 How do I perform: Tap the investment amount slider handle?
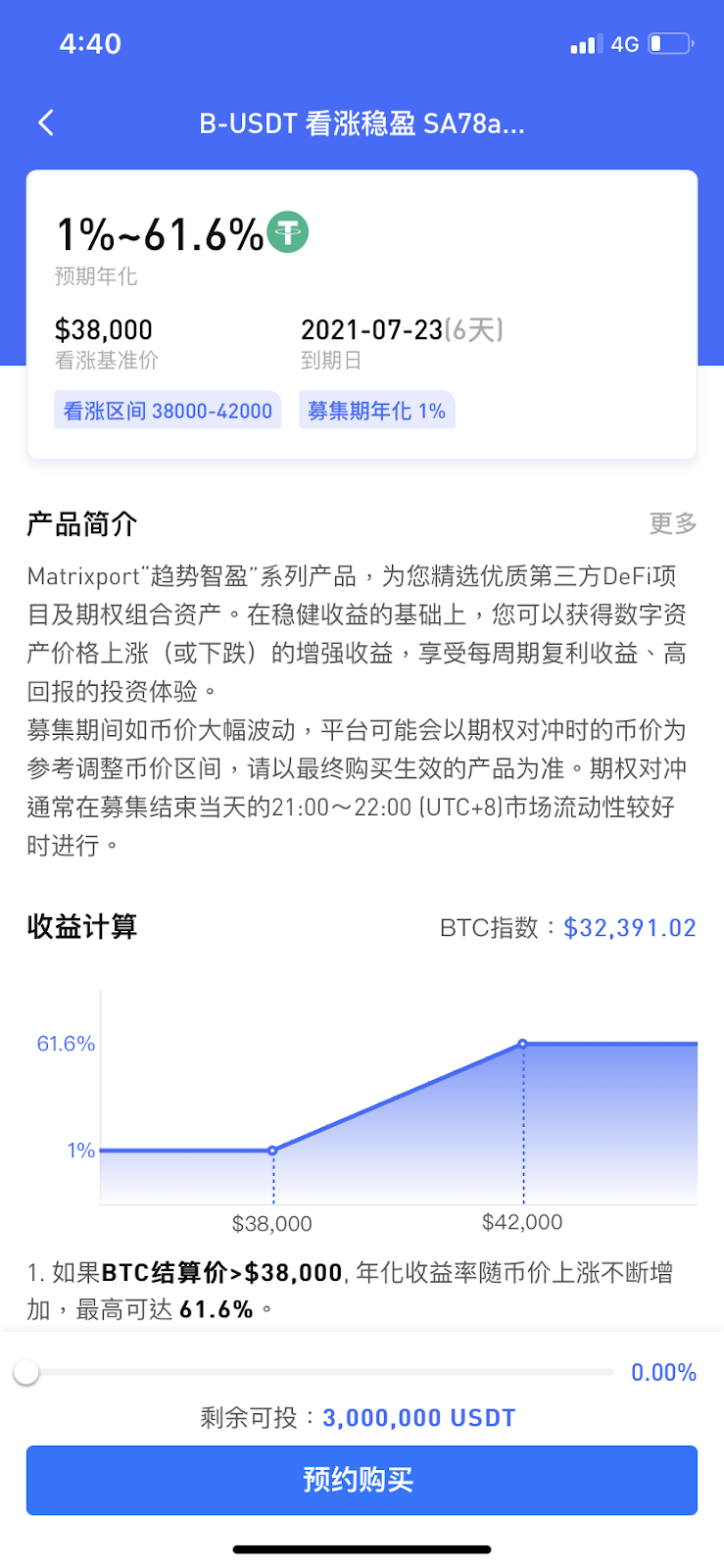point(26,1373)
